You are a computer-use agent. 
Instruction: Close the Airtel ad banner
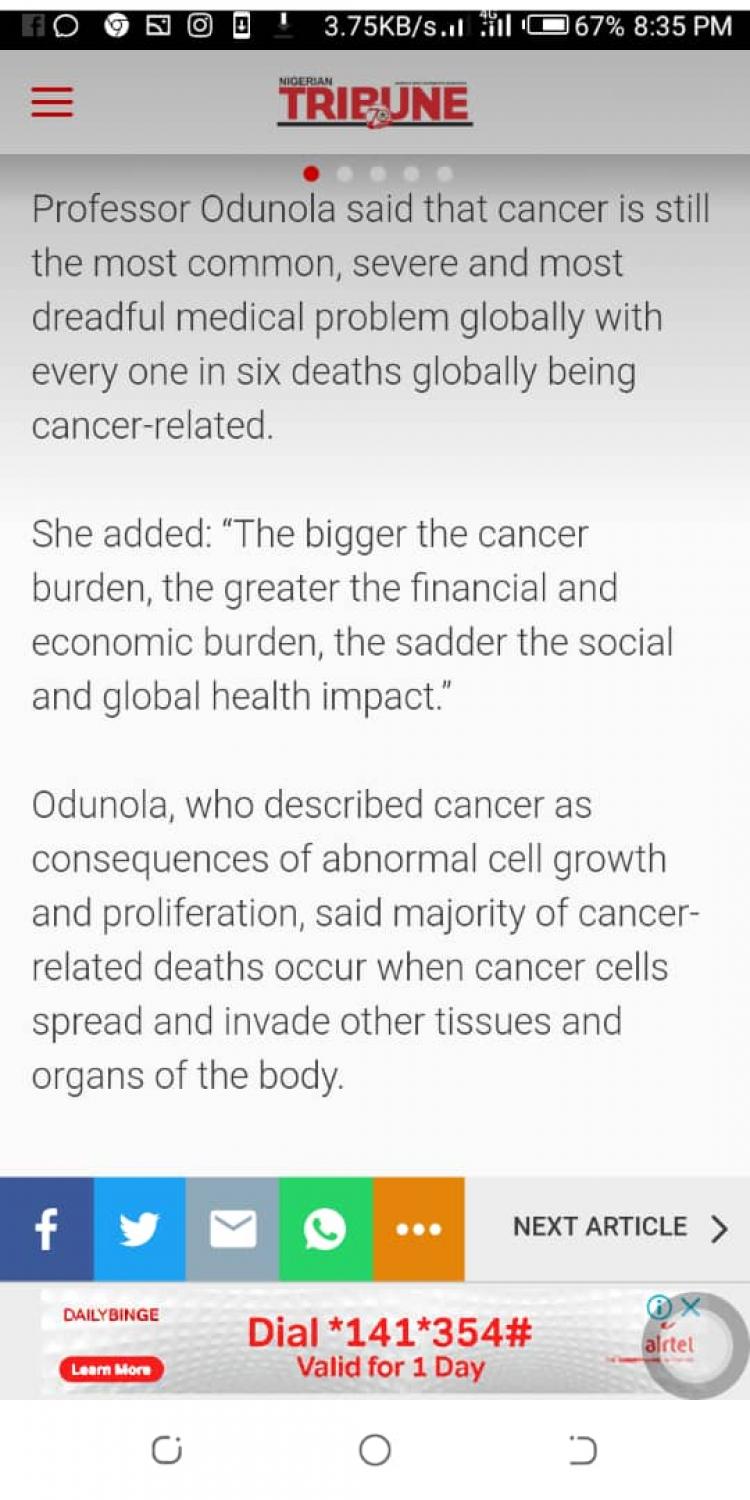click(691, 1307)
